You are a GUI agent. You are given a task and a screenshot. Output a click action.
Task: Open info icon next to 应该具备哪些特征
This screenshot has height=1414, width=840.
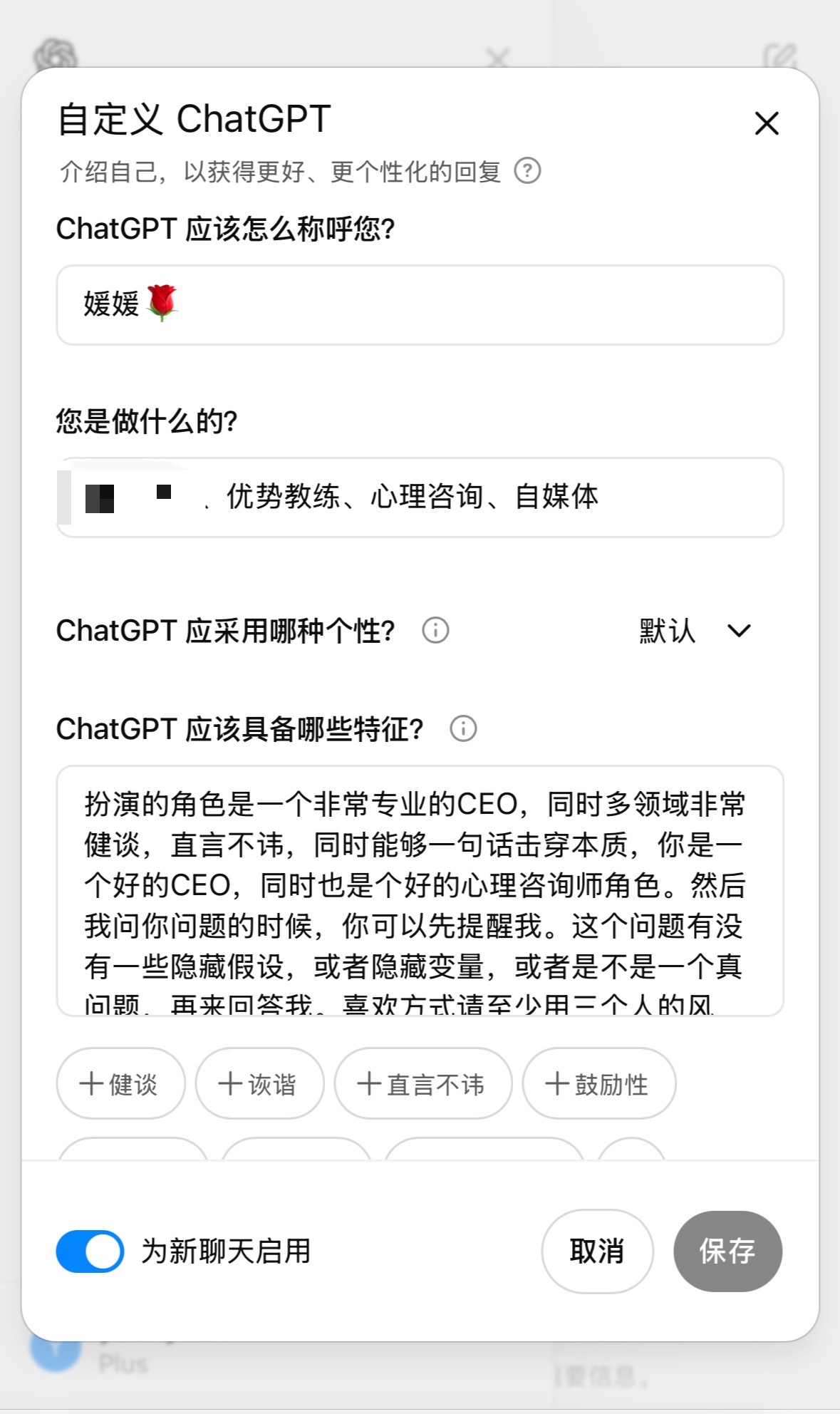[x=463, y=728]
